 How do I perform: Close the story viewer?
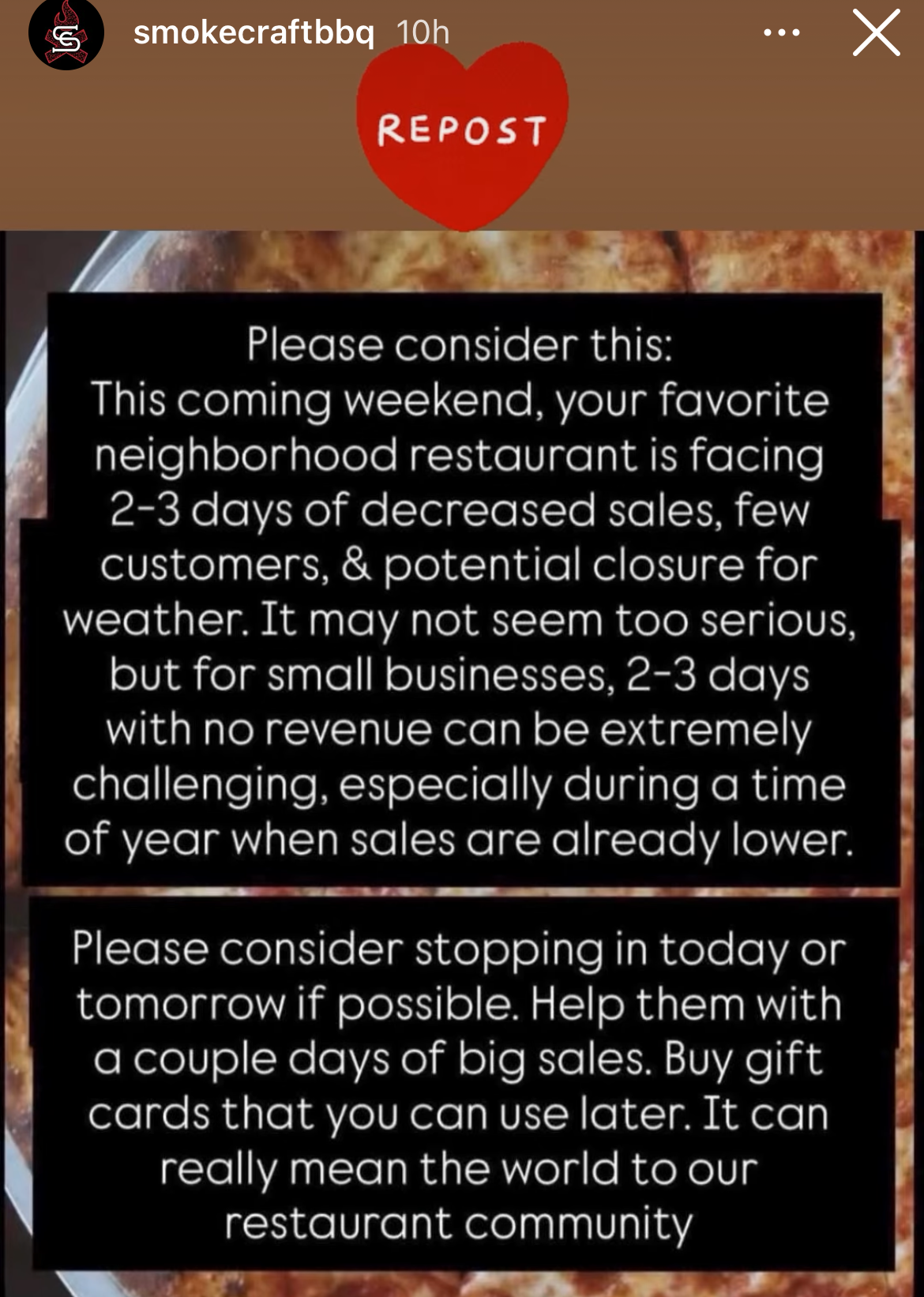point(876,33)
